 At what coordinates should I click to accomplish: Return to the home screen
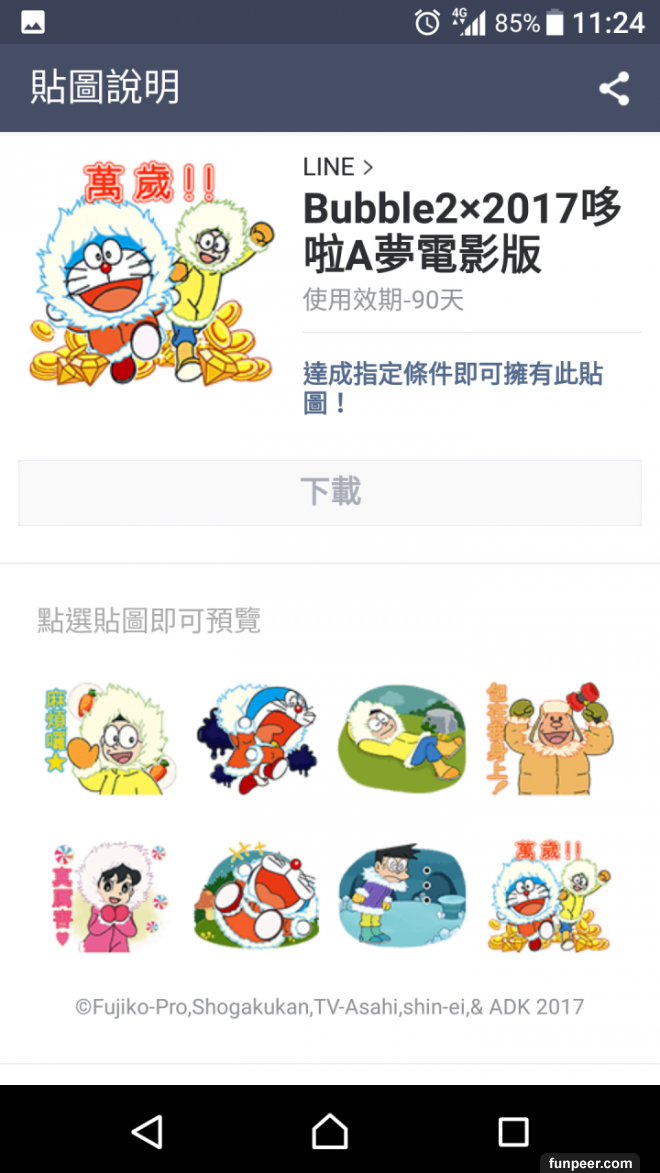[x=330, y=1131]
